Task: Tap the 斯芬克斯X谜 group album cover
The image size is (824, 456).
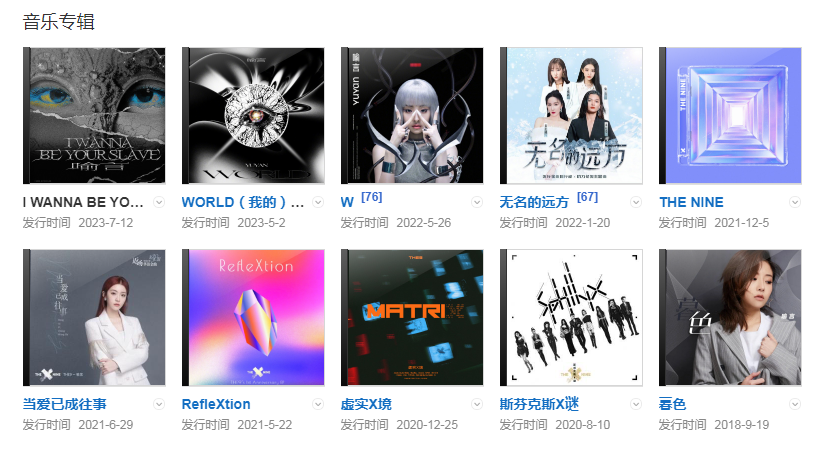Action: point(571,318)
